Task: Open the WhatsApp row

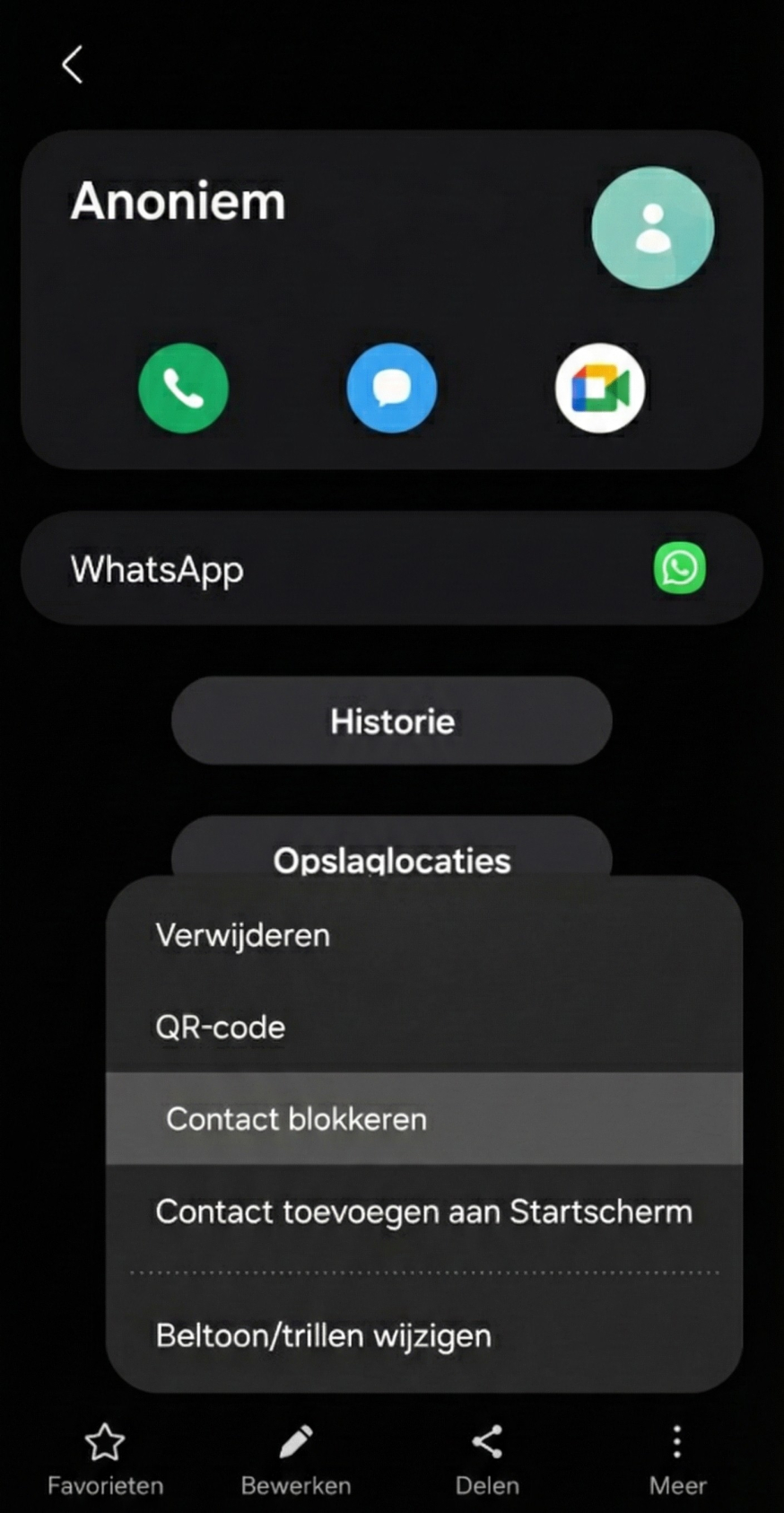Action: [391, 569]
